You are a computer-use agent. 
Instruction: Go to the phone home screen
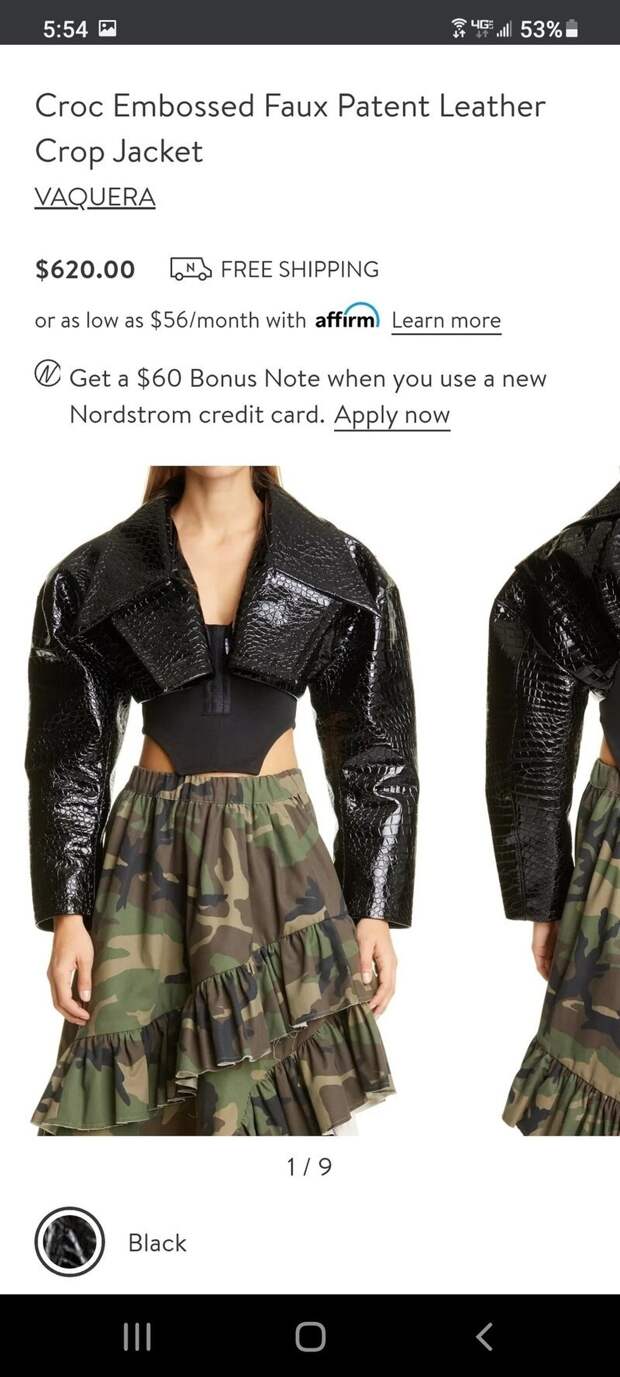coord(310,1336)
